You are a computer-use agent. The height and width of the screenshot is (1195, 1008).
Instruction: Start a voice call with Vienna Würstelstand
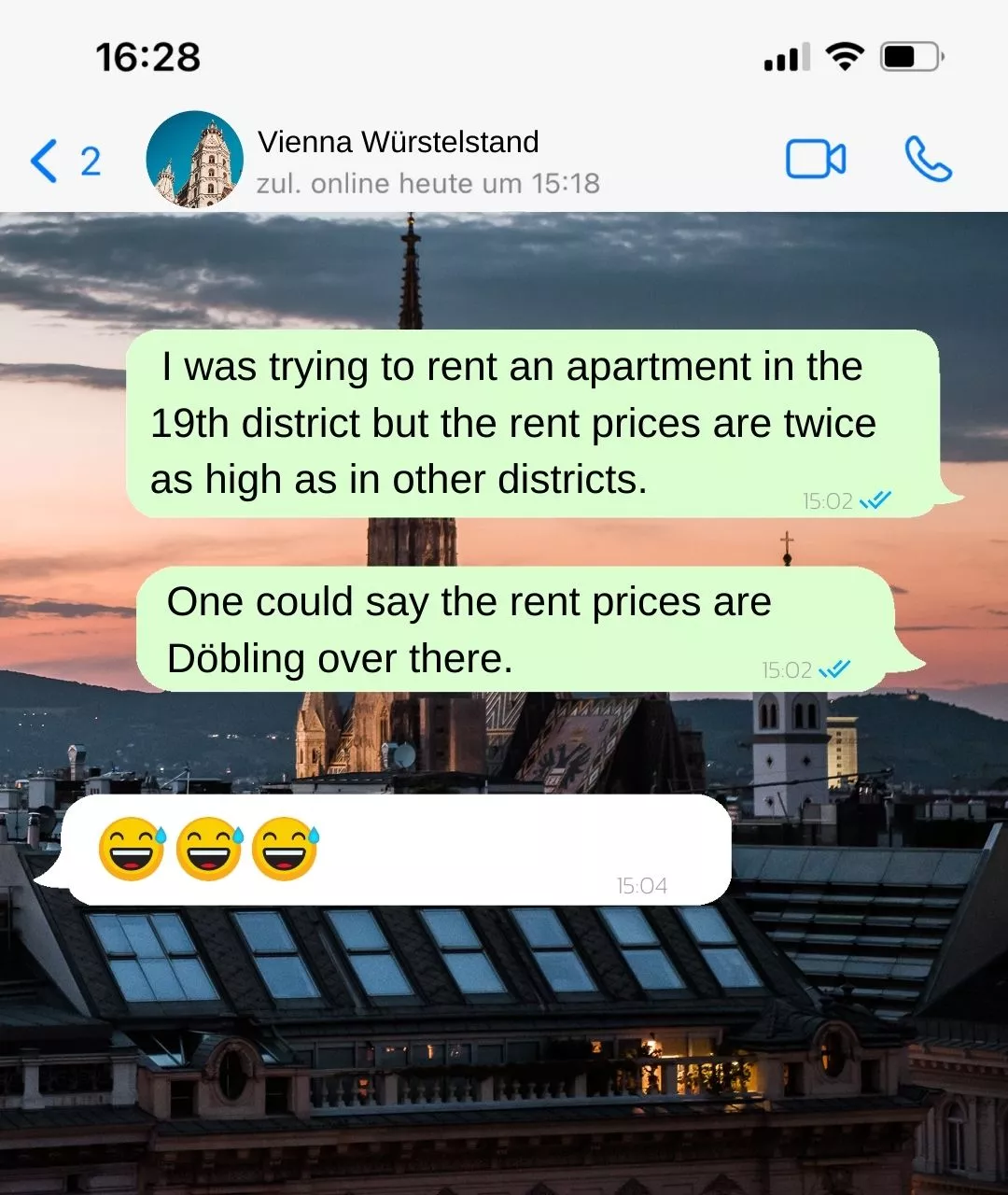coord(928,160)
